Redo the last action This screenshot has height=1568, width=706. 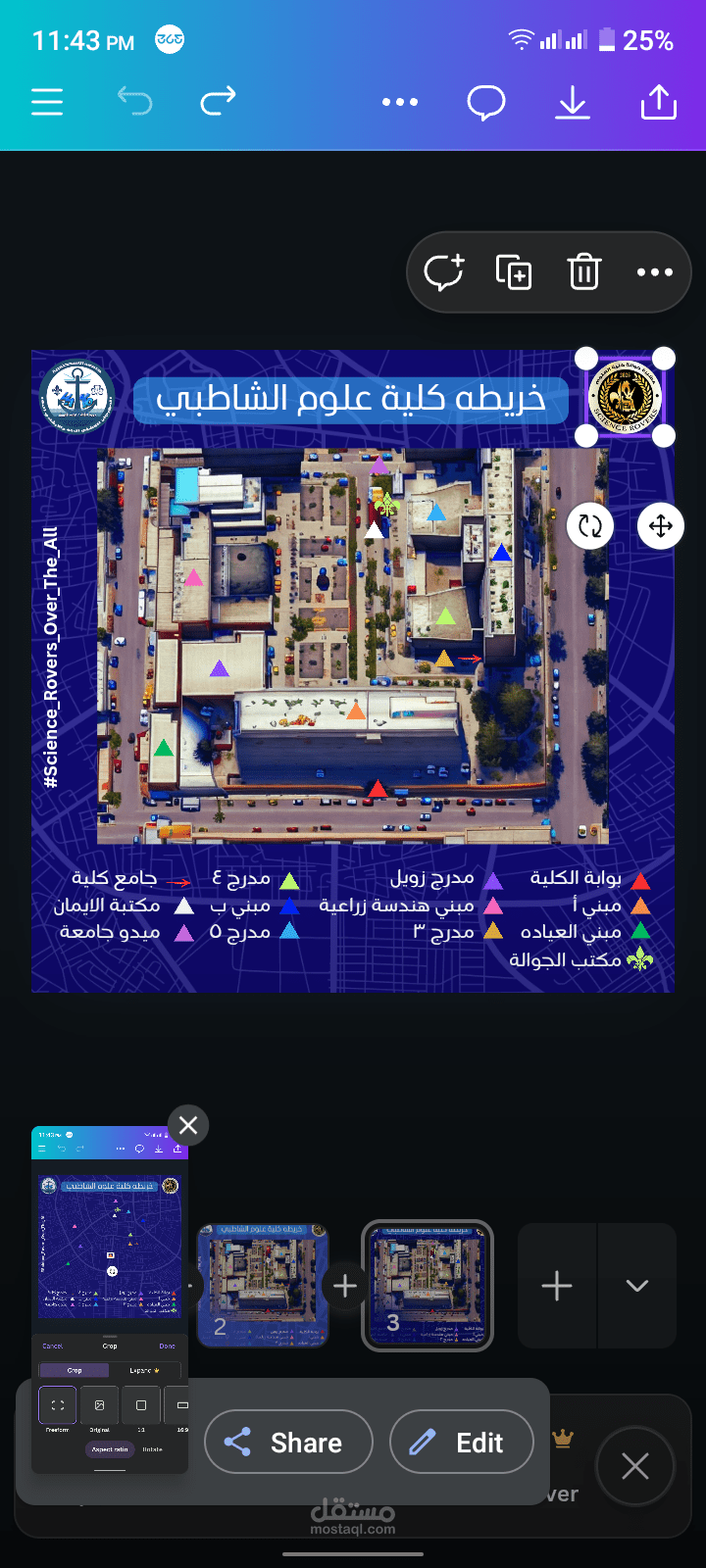(x=218, y=101)
